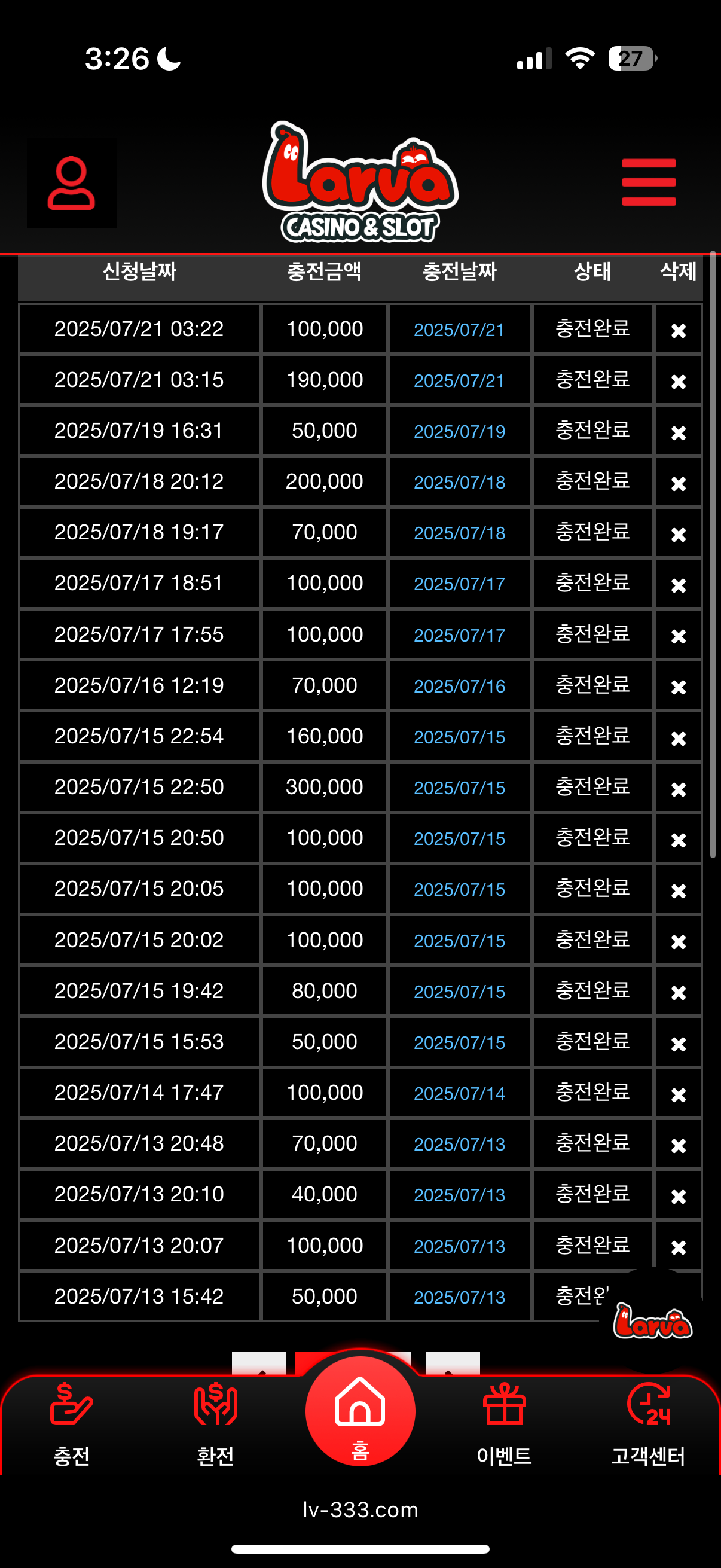
Task: Remove the 2025/07/16 12:19 entry
Action: click(678, 687)
